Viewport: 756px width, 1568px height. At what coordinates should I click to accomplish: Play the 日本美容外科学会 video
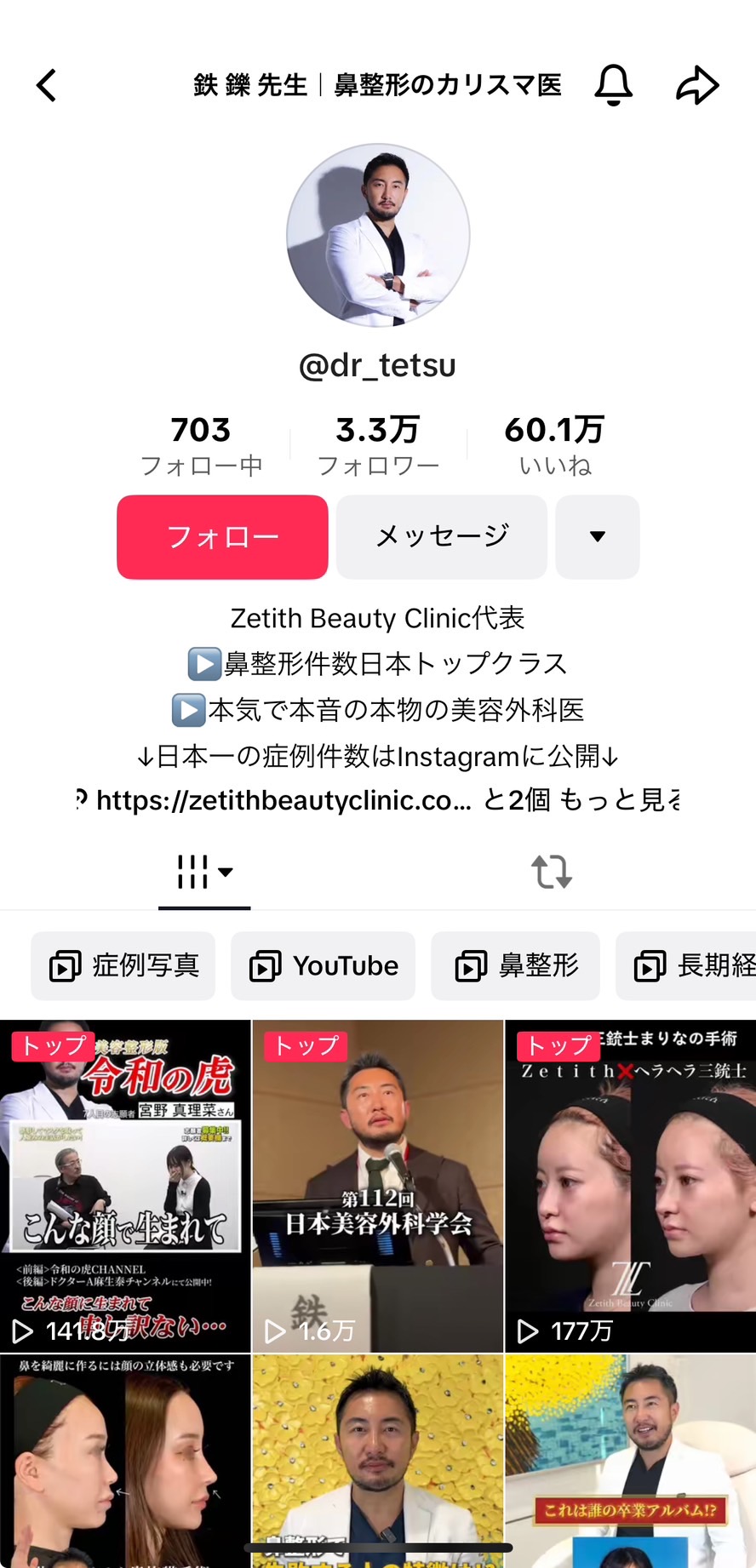(x=378, y=1185)
